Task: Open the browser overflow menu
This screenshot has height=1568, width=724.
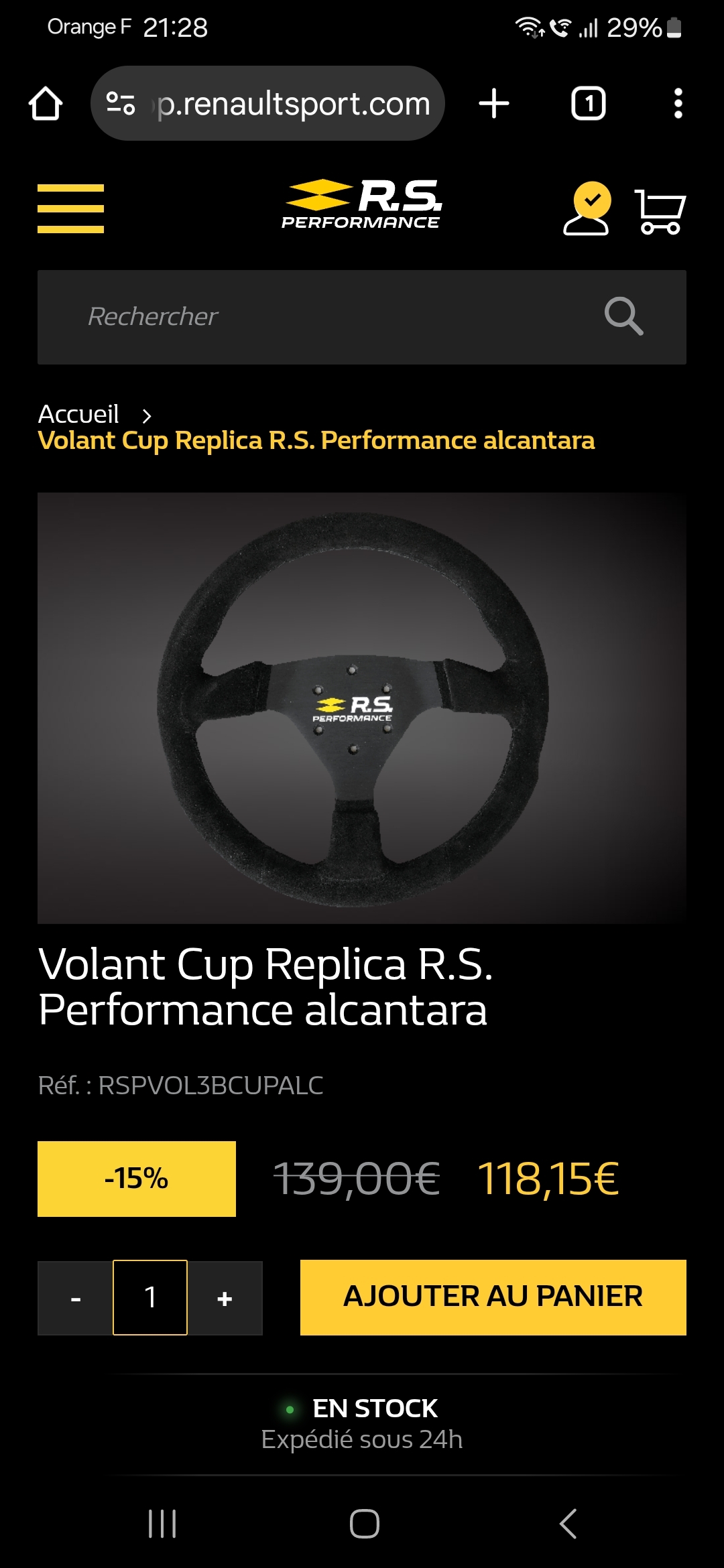Action: pyautogui.click(x=678, y=104)
